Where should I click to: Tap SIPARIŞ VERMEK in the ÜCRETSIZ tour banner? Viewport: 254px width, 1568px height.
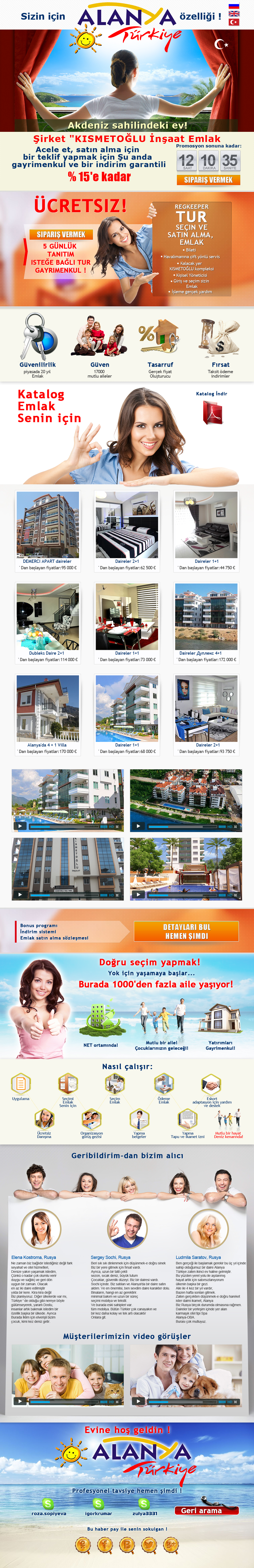tap(61, 234)
